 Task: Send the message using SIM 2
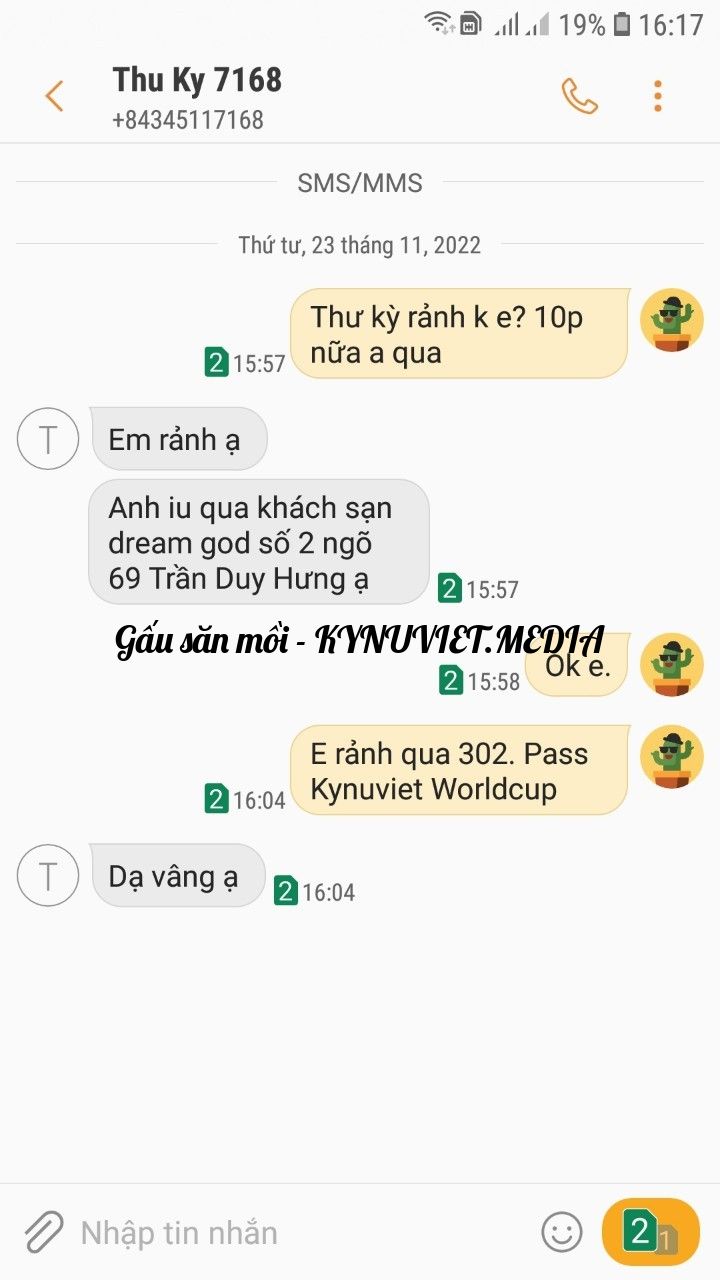650,1232
